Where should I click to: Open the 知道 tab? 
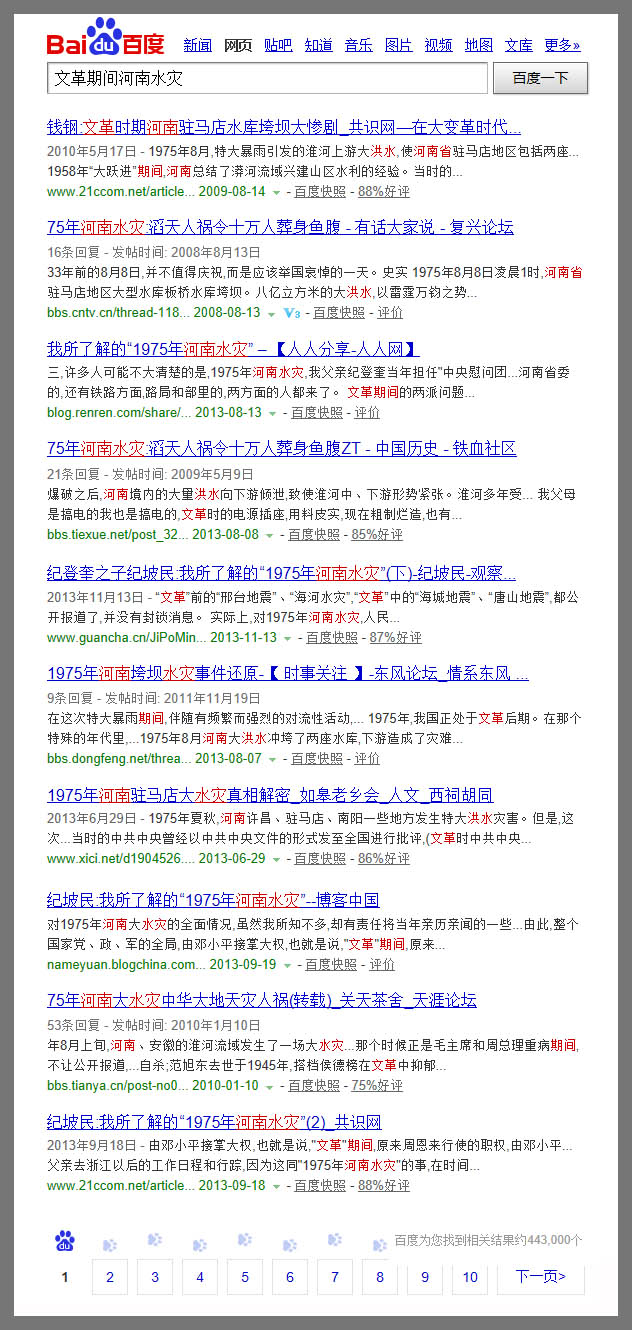pyautogui.click(x=318, y=45)
